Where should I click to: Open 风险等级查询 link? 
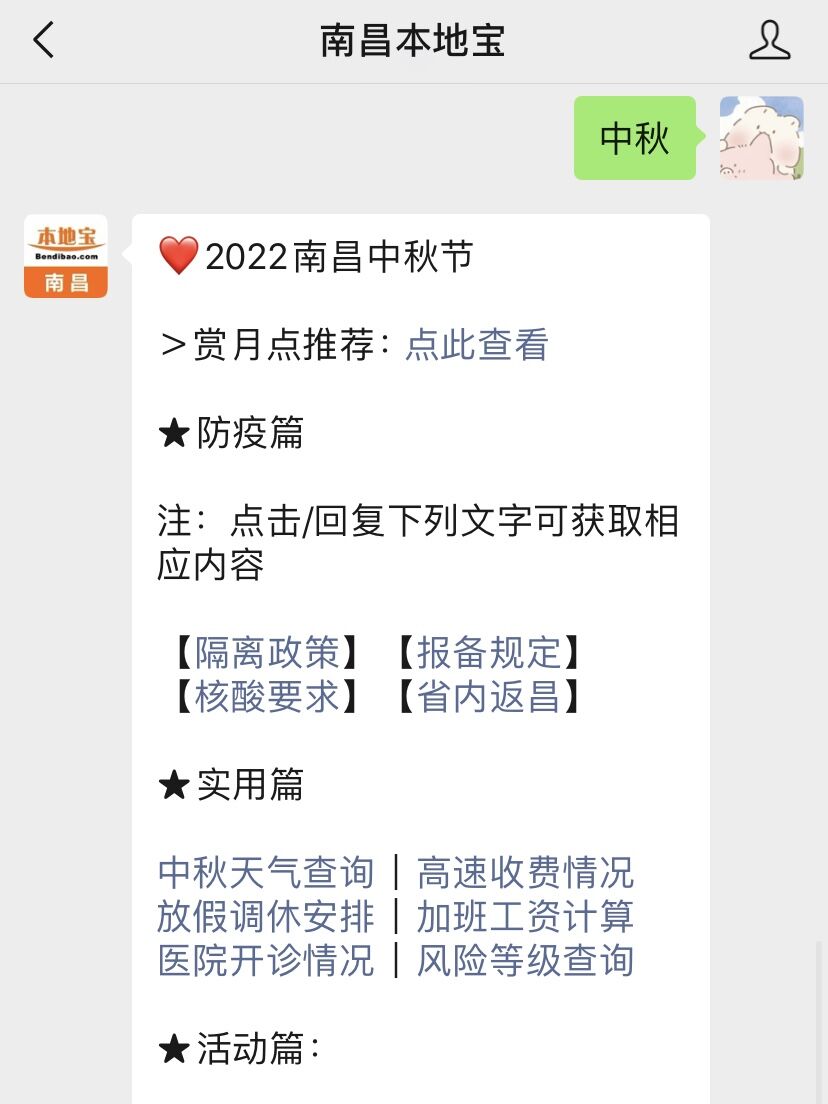tap(525, 961)
